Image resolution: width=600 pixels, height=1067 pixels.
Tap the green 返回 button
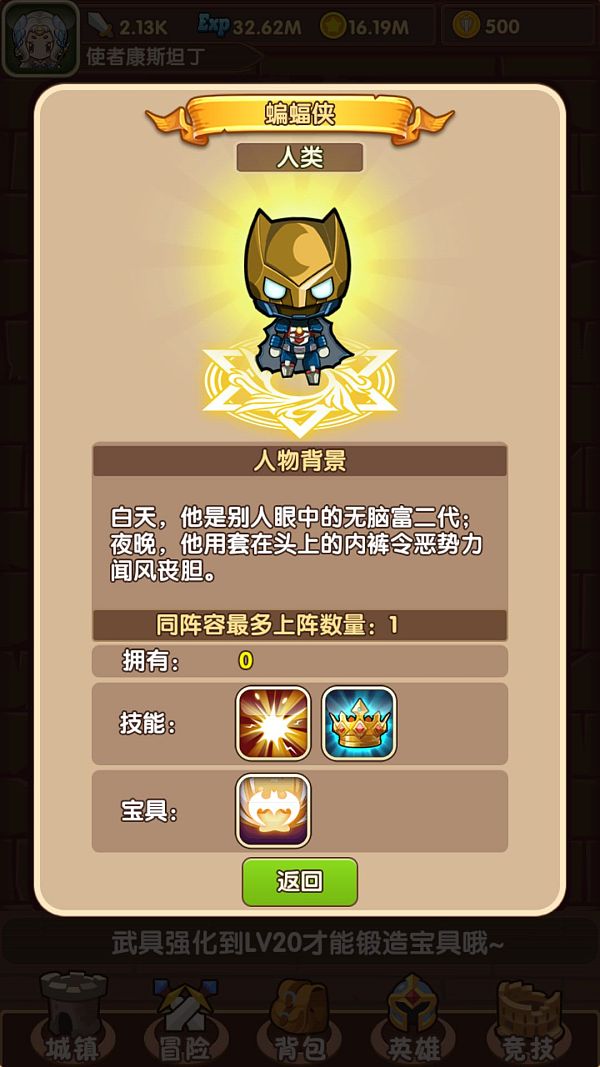click(x=300, y=882)
